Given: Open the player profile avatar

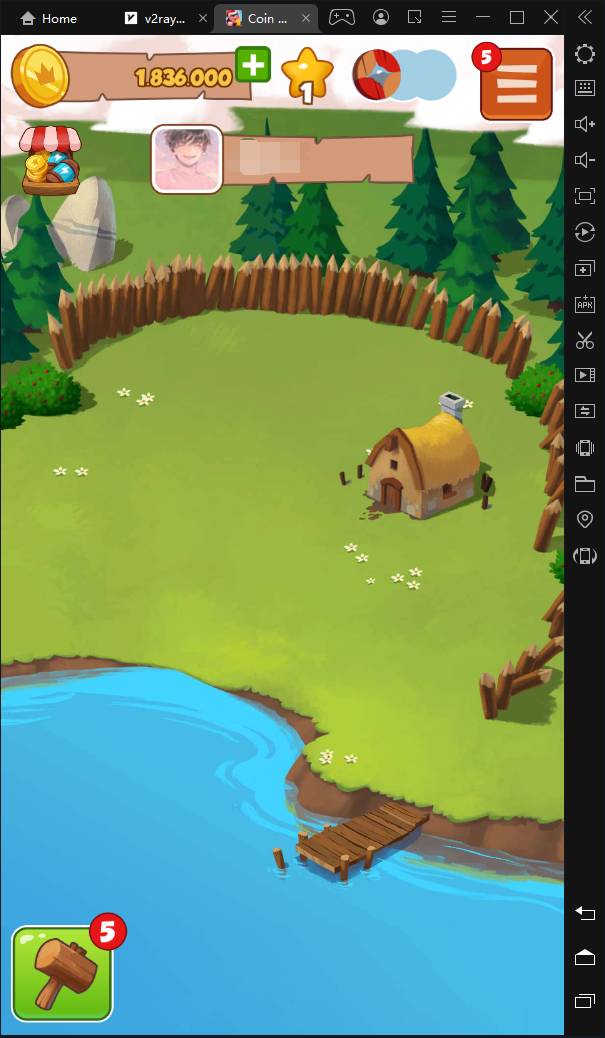Looking at the screenshot, I should 187,159.
